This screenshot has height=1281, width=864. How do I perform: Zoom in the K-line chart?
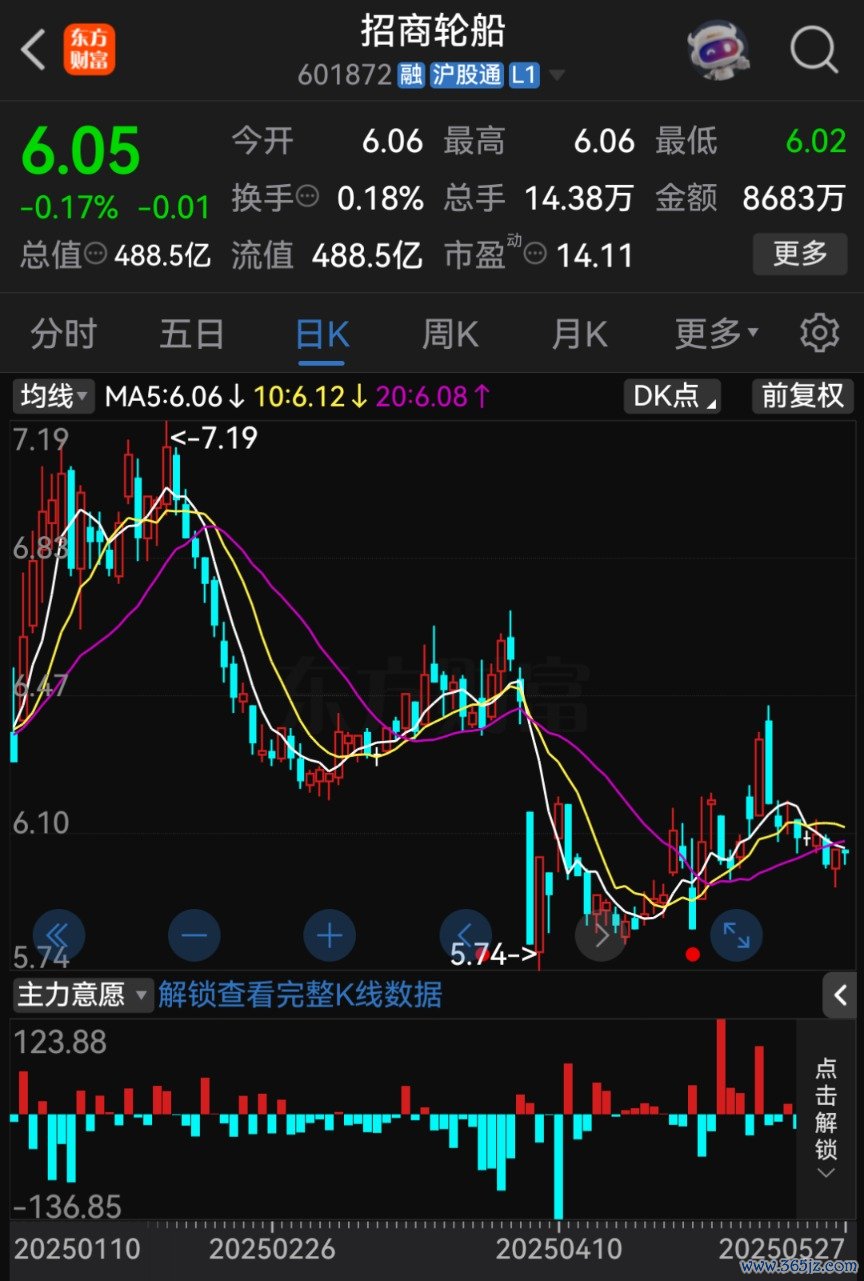(329, 937)
